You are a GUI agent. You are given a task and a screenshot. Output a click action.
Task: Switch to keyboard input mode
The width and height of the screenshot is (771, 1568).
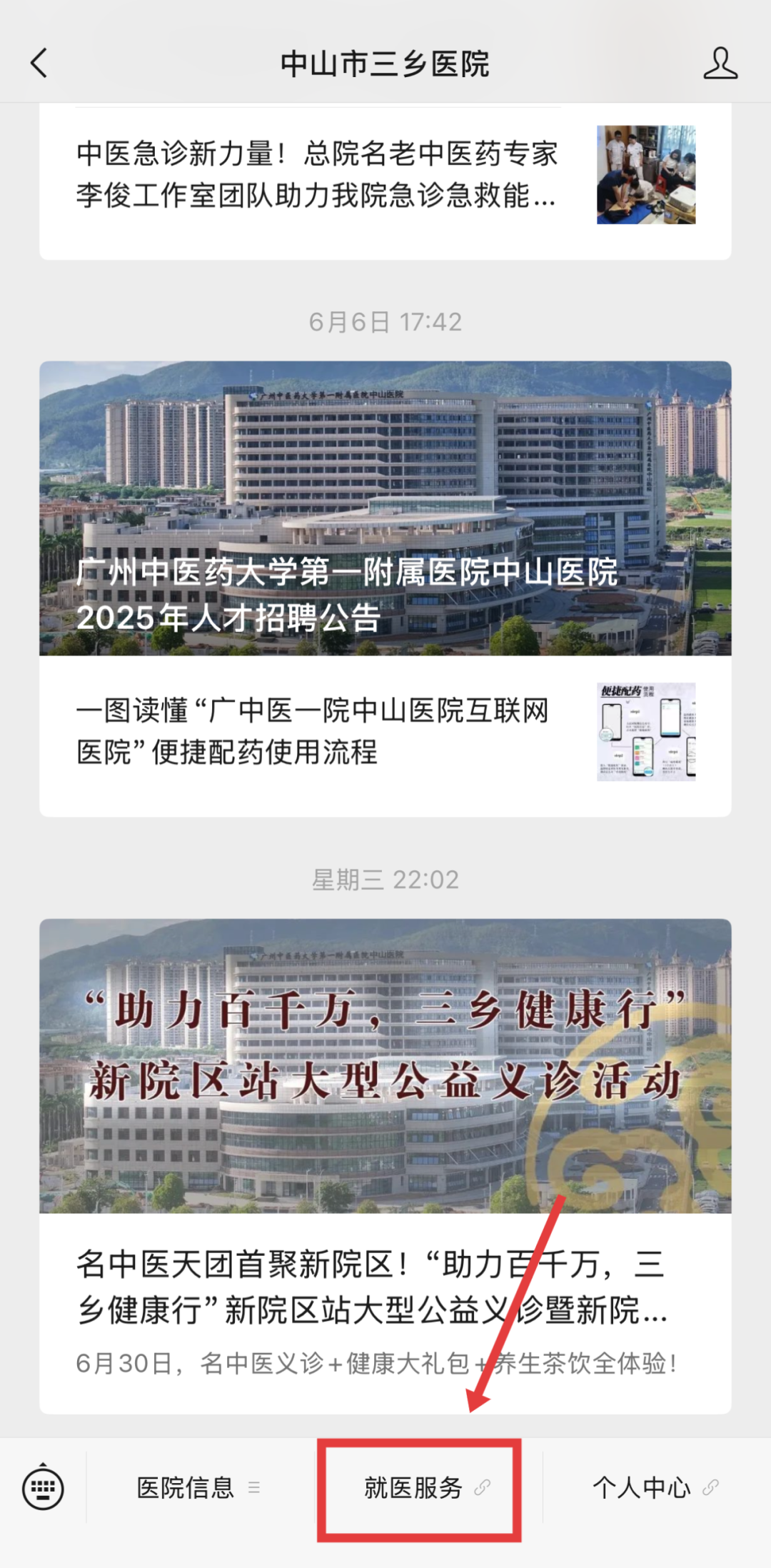43,1489
